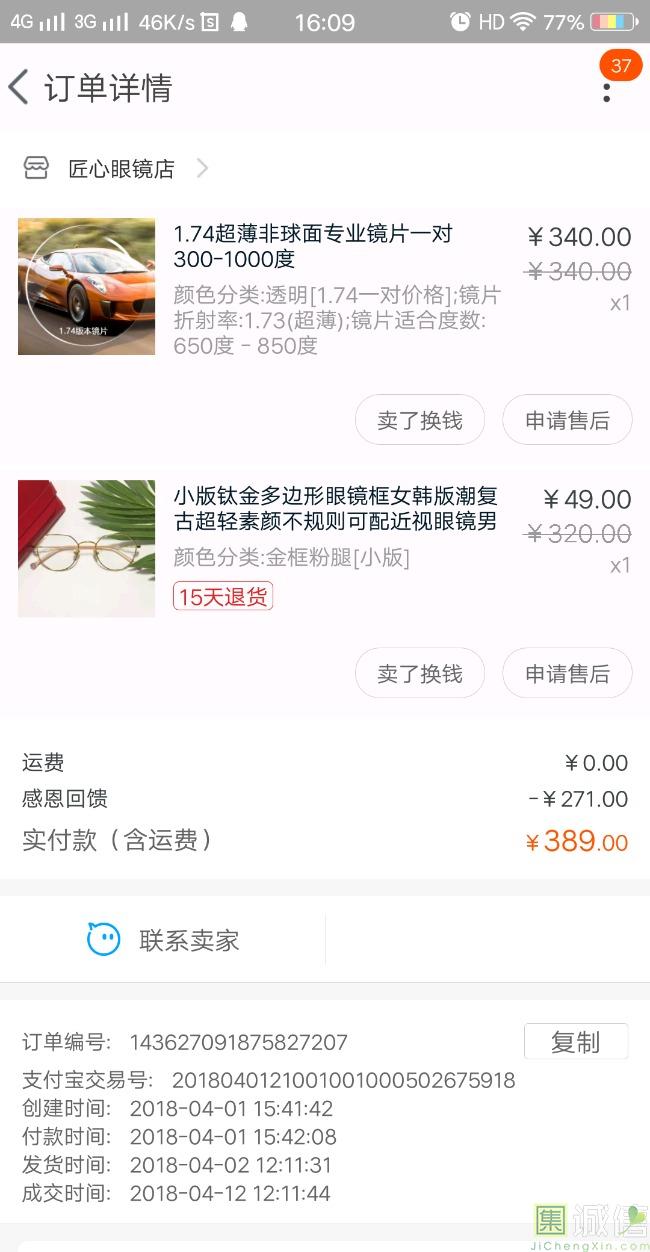Image resolution: width=650 pixels, height=1252 pixels.
Task: Open the 匠心眼镜店 store page
Action: 121,169
